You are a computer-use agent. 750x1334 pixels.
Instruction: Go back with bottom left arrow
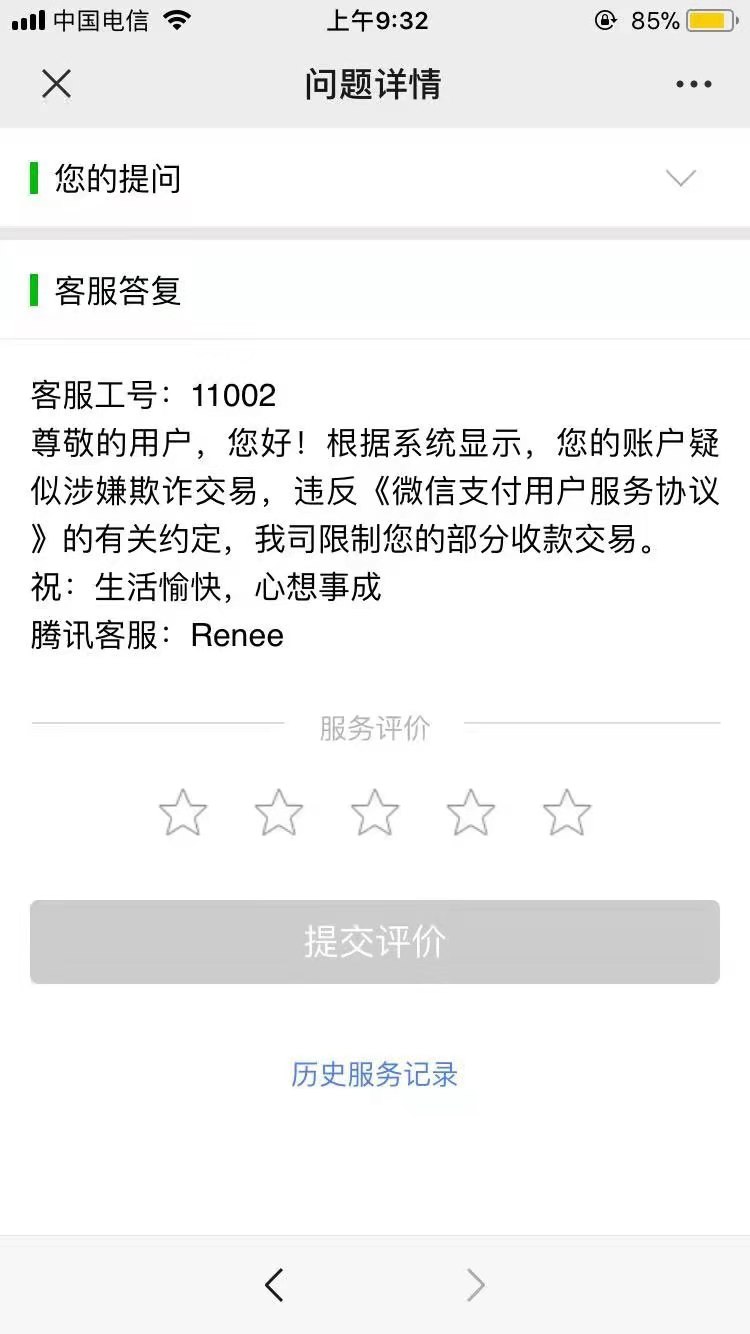[274, 1285]
